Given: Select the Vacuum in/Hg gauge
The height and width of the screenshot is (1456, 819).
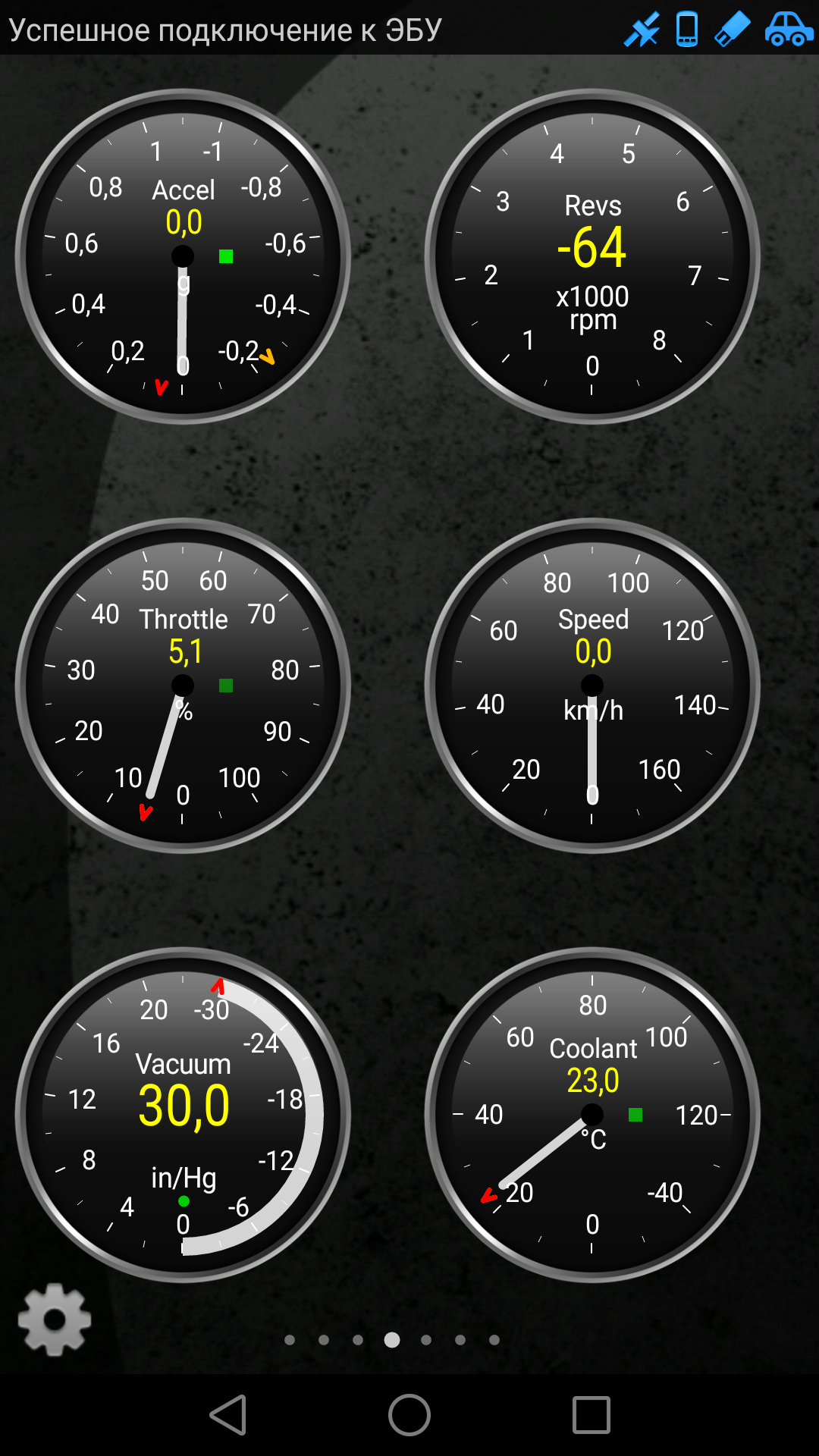Looking at the screenshot, I should tap(183, 1115).
